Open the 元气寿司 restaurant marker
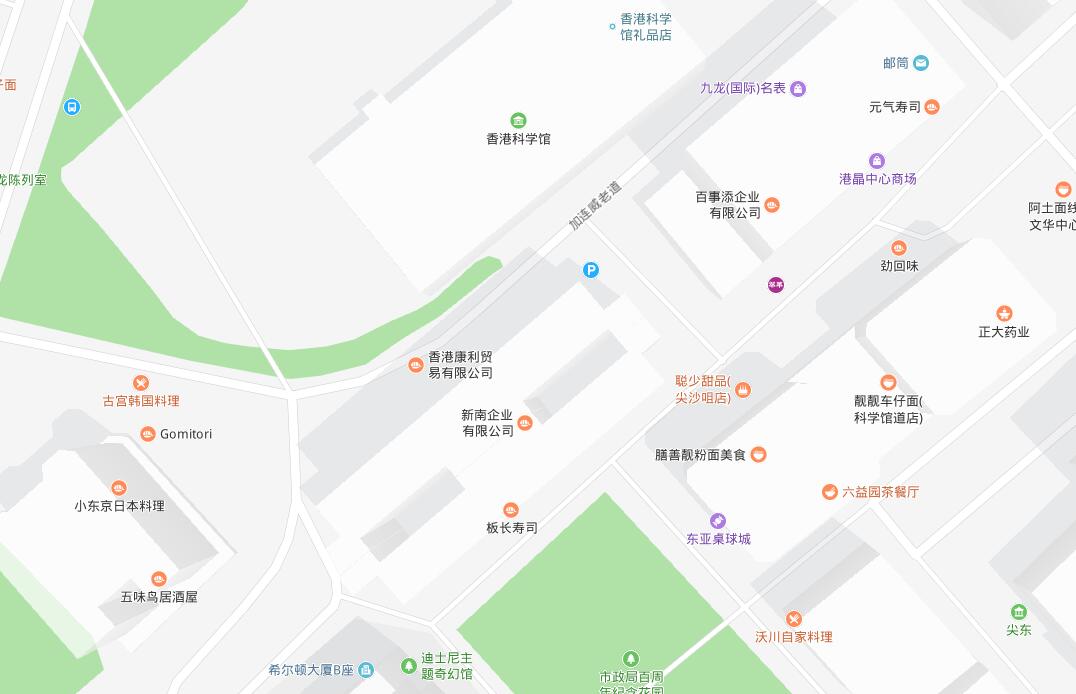Image resolution: width=1076 pixels, height=694 pixels. coord(932,107)
